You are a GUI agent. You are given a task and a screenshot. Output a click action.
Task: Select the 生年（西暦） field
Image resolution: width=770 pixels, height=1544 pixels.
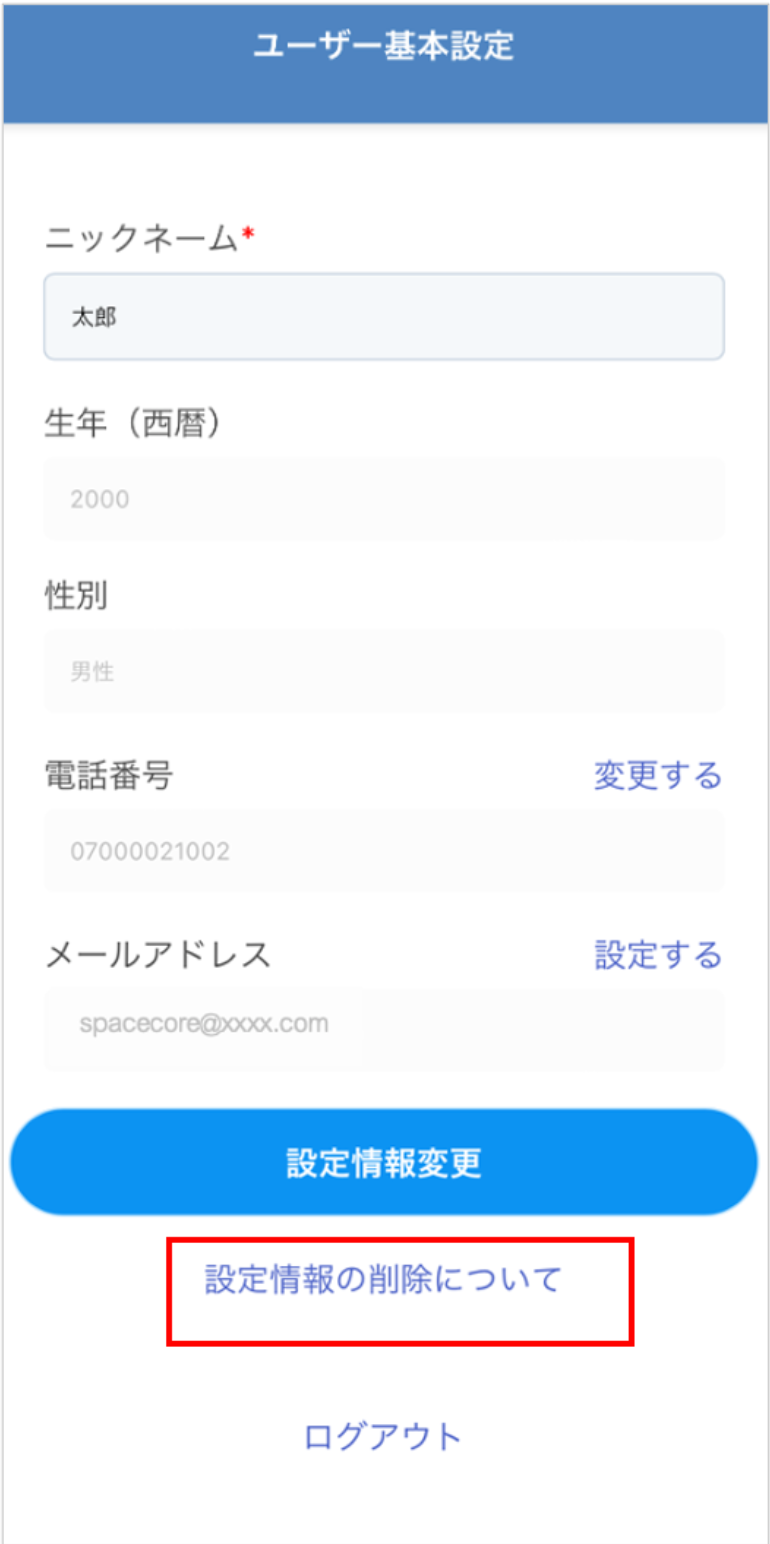click(384, 499)
